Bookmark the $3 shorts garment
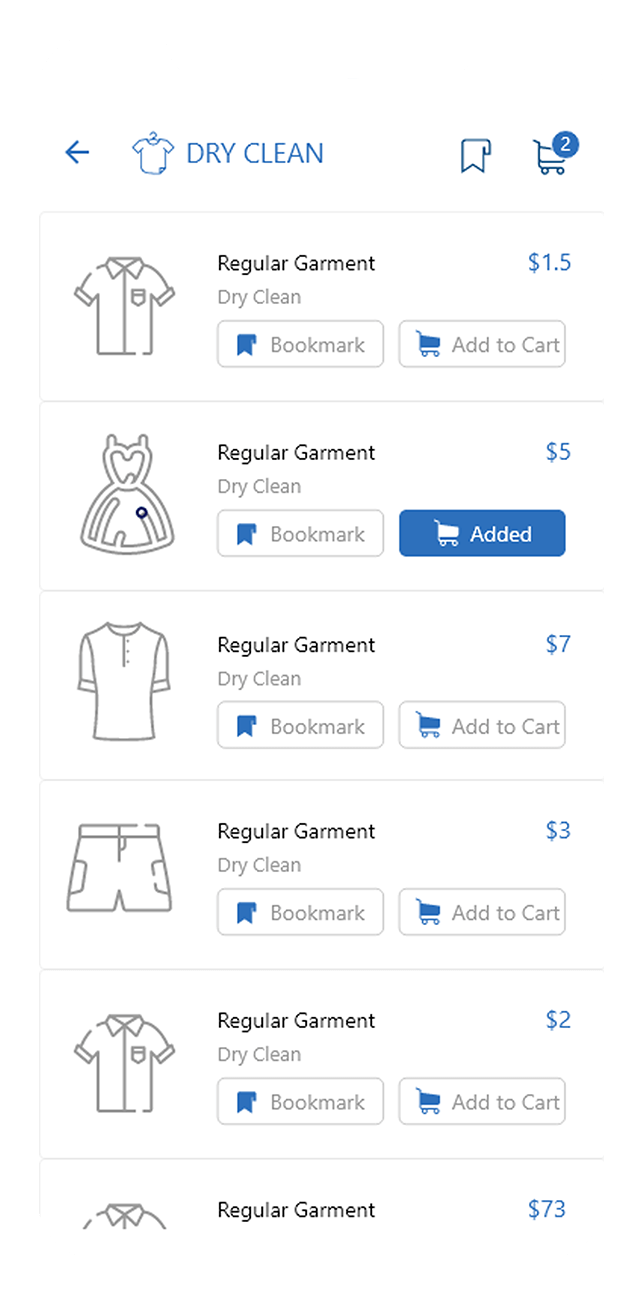Screen dimensions: 640x1304 pos(300,913)
